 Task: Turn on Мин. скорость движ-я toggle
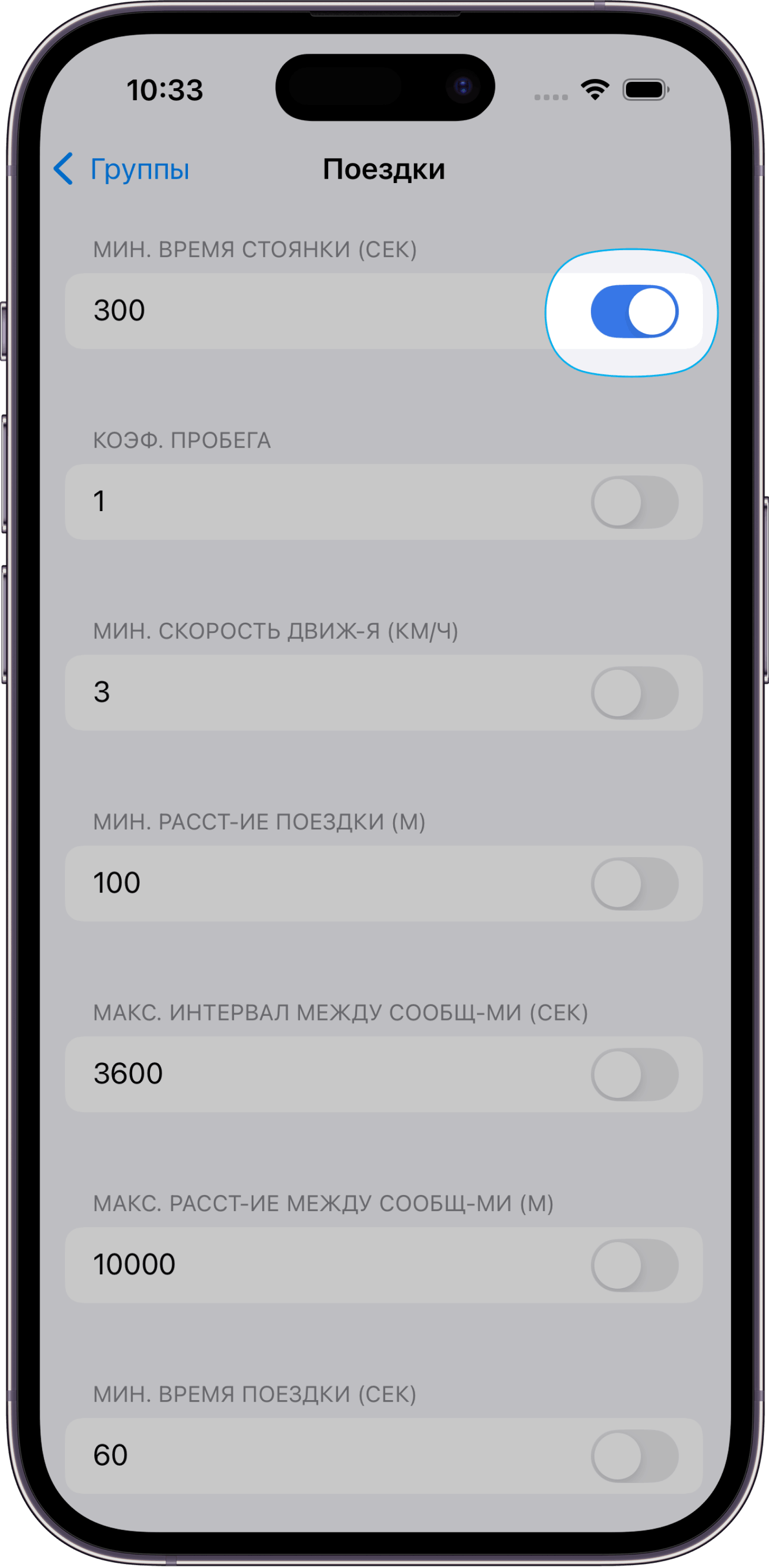point(634,692)
